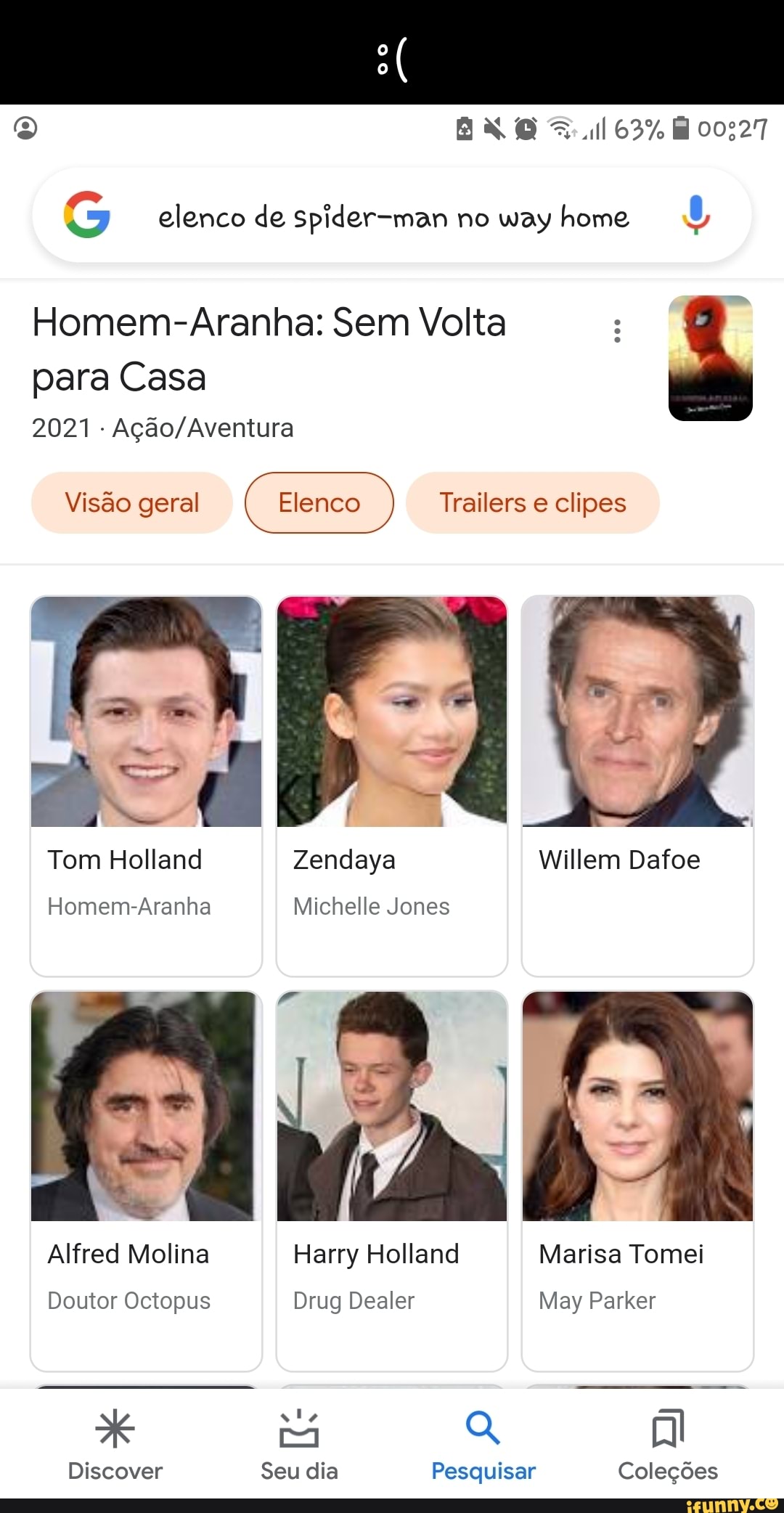Go to the Discover tab

115,1445
